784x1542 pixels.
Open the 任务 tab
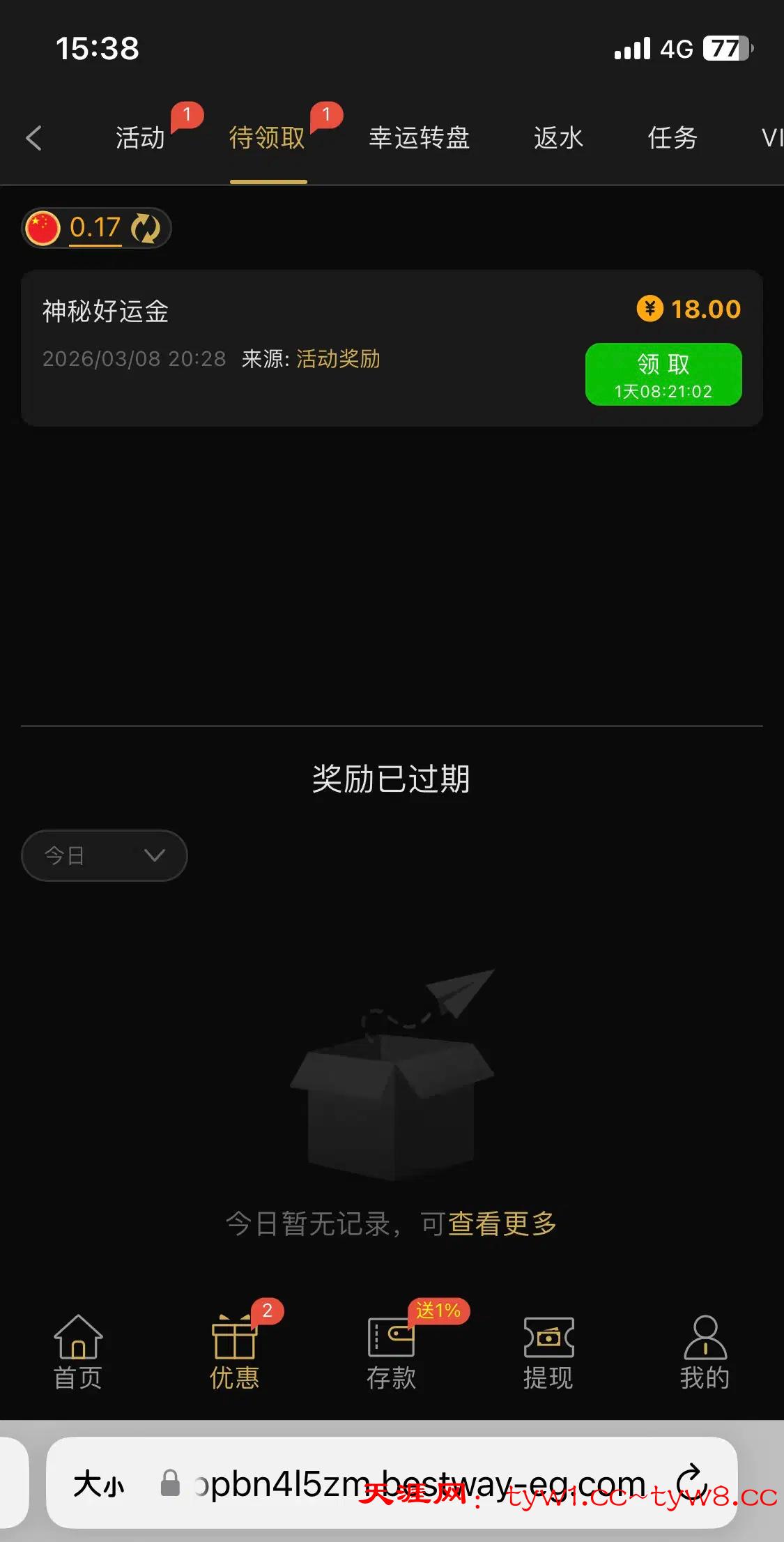pos(672,138)
